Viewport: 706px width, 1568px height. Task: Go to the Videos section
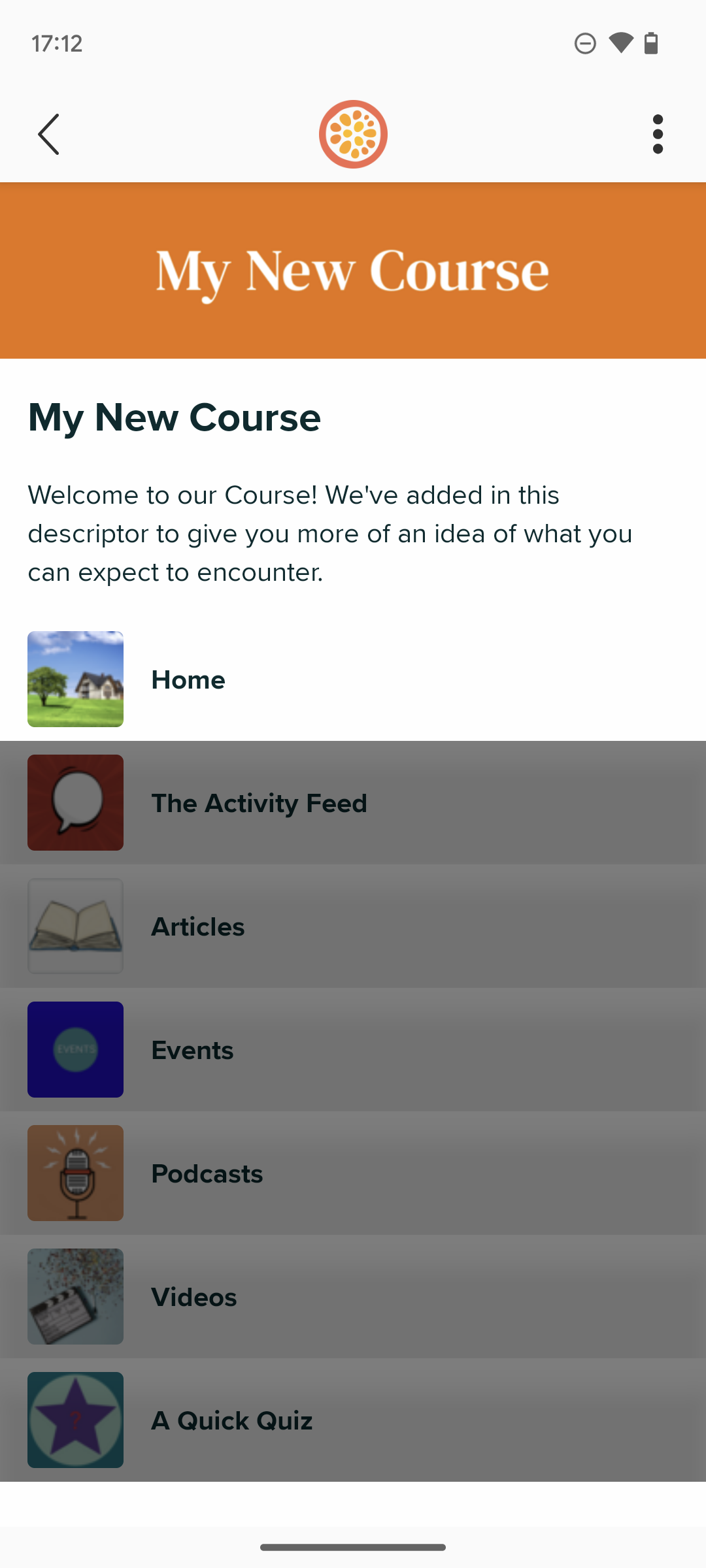[x=193, y=1297]
